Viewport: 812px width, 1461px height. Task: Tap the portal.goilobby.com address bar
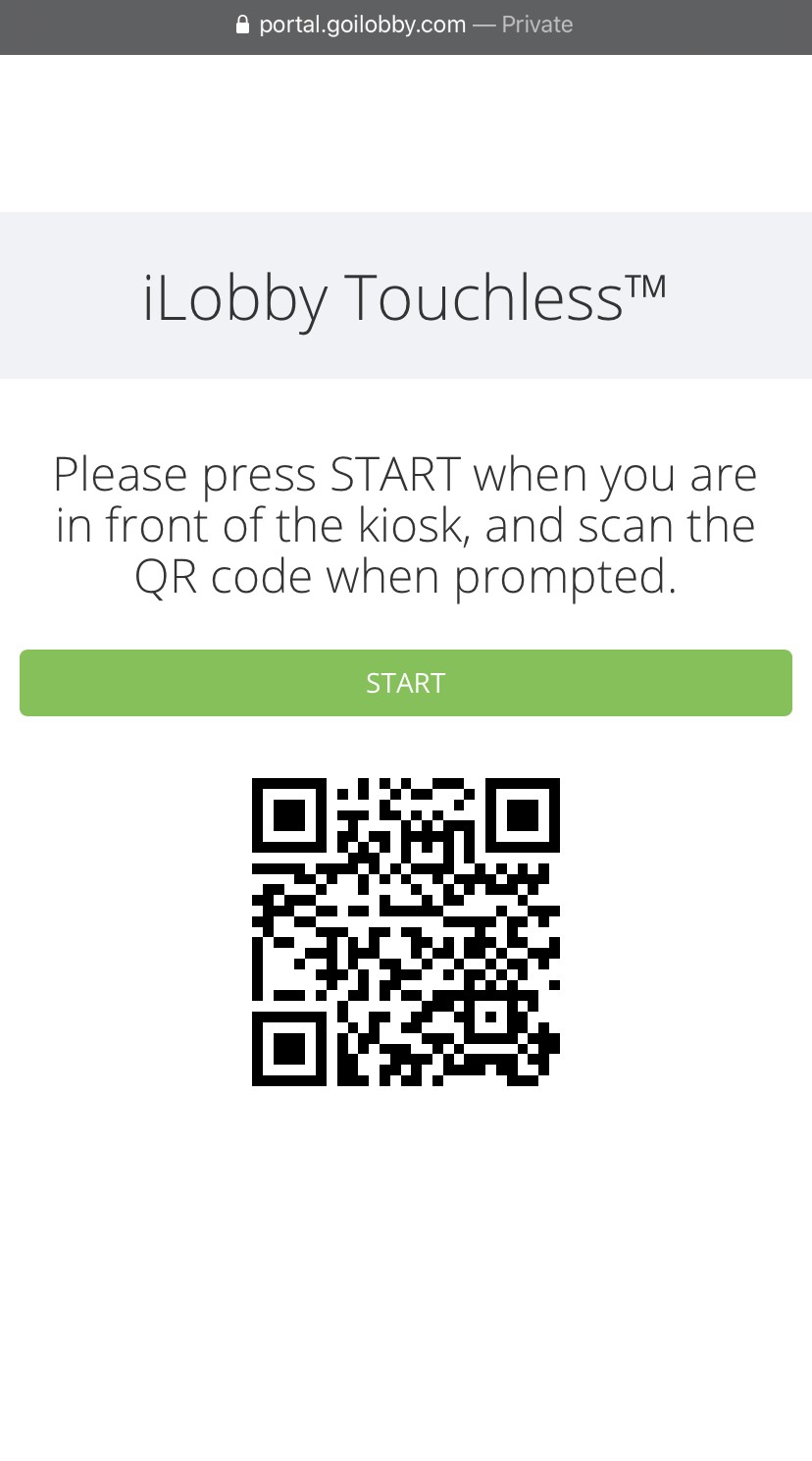pyautogui.click(x=404, y=25)
